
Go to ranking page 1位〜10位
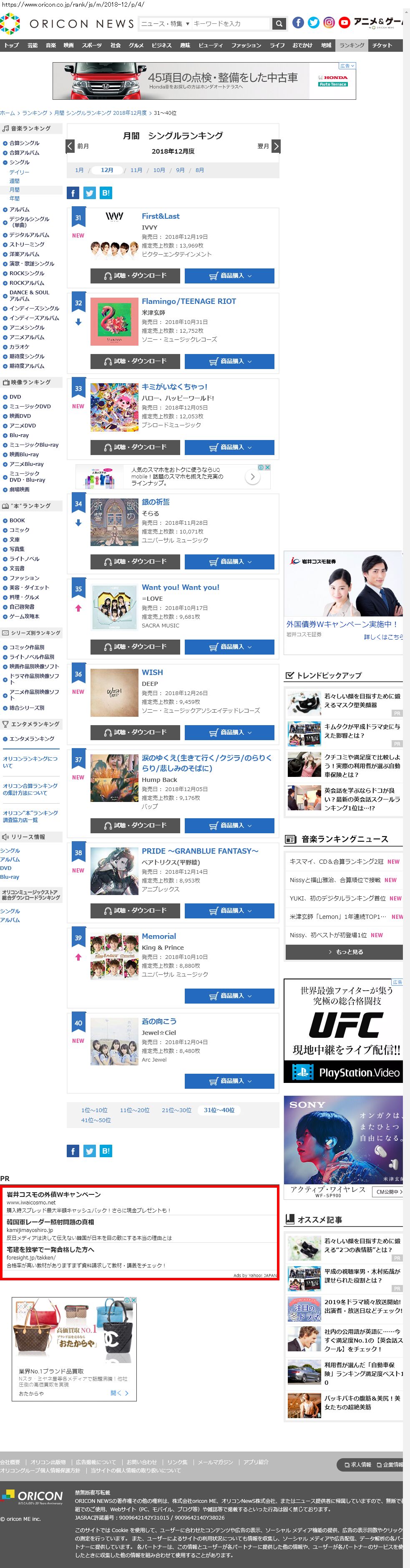[x=94, y=1110]
